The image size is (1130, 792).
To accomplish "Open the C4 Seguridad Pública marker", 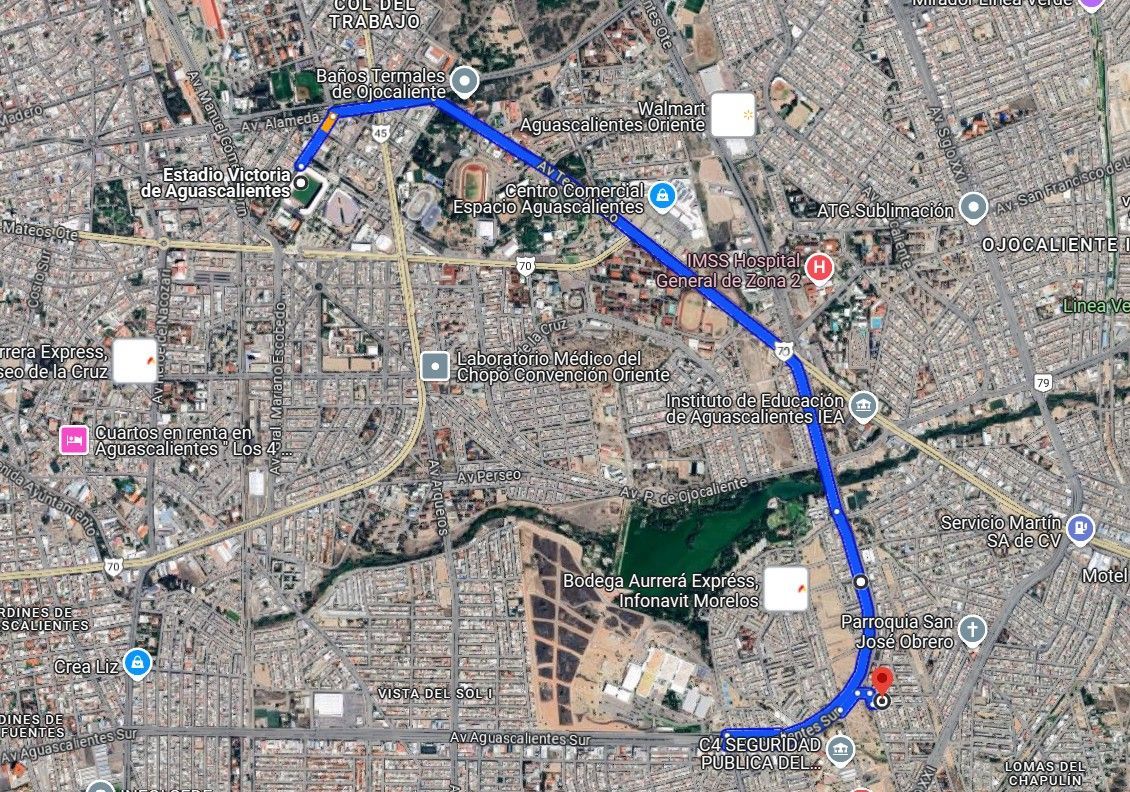I will click(x=840, y=750).
